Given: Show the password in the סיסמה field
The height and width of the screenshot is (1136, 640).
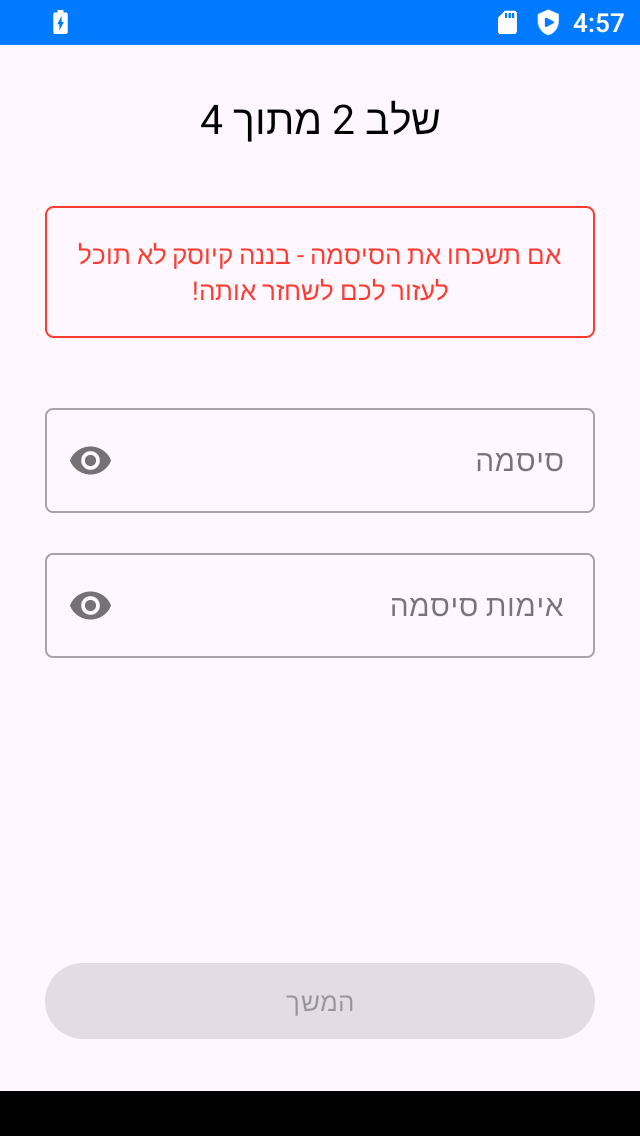Looking at the screenshot, I should coord(91,461).
